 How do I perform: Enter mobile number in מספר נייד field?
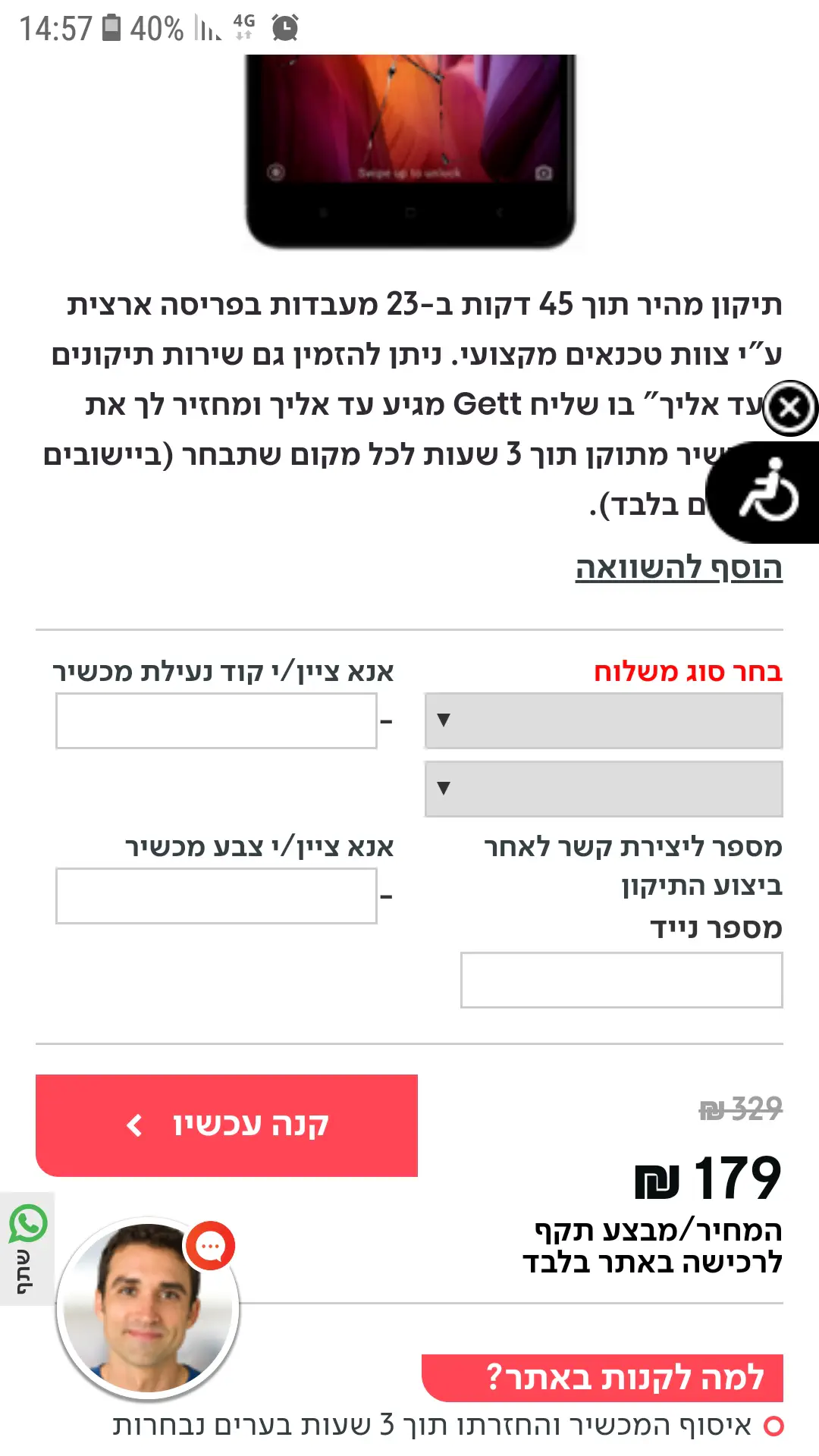[x=621, y=981]
